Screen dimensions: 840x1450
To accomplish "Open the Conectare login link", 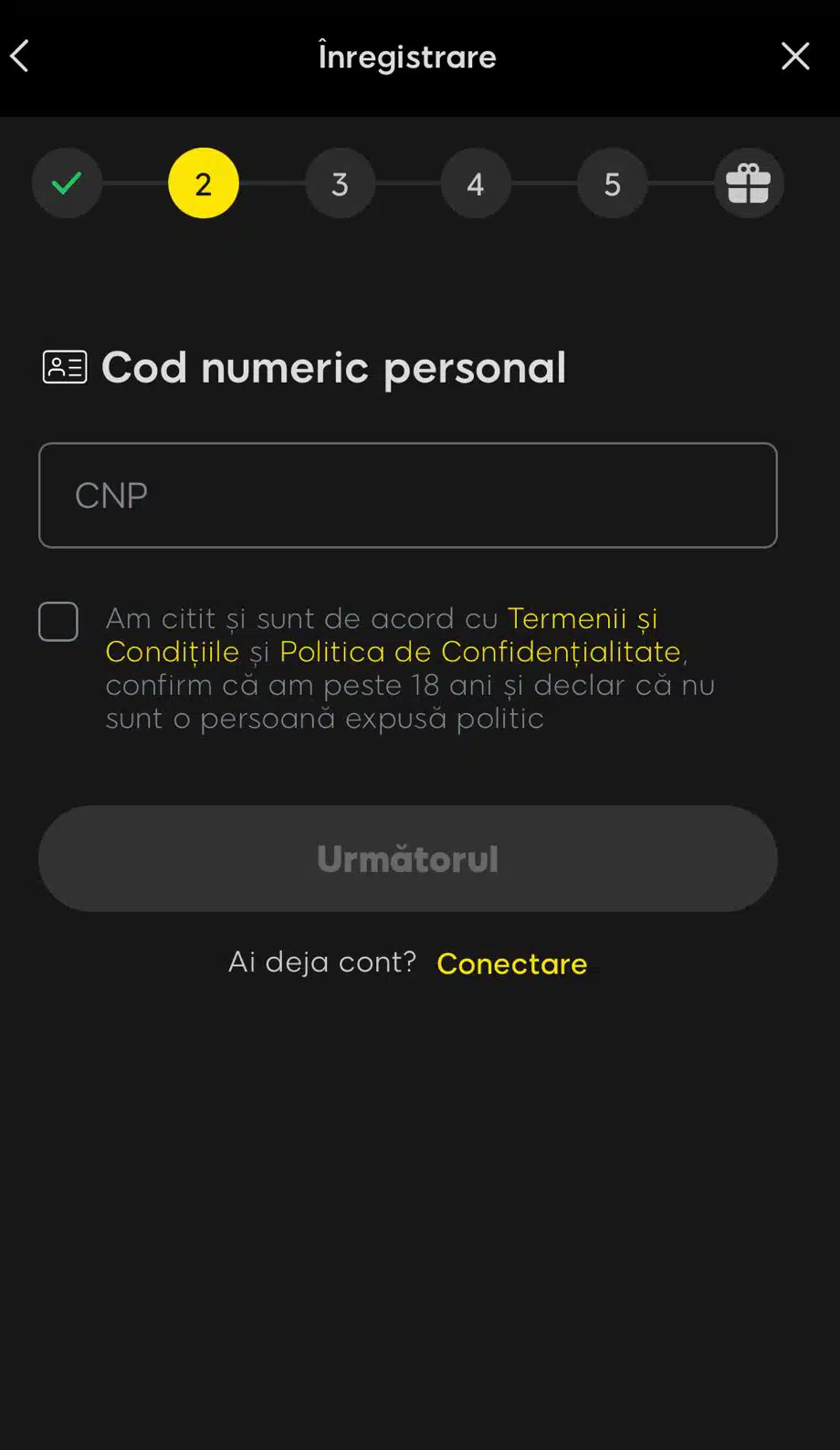I will tap(511, 963).
